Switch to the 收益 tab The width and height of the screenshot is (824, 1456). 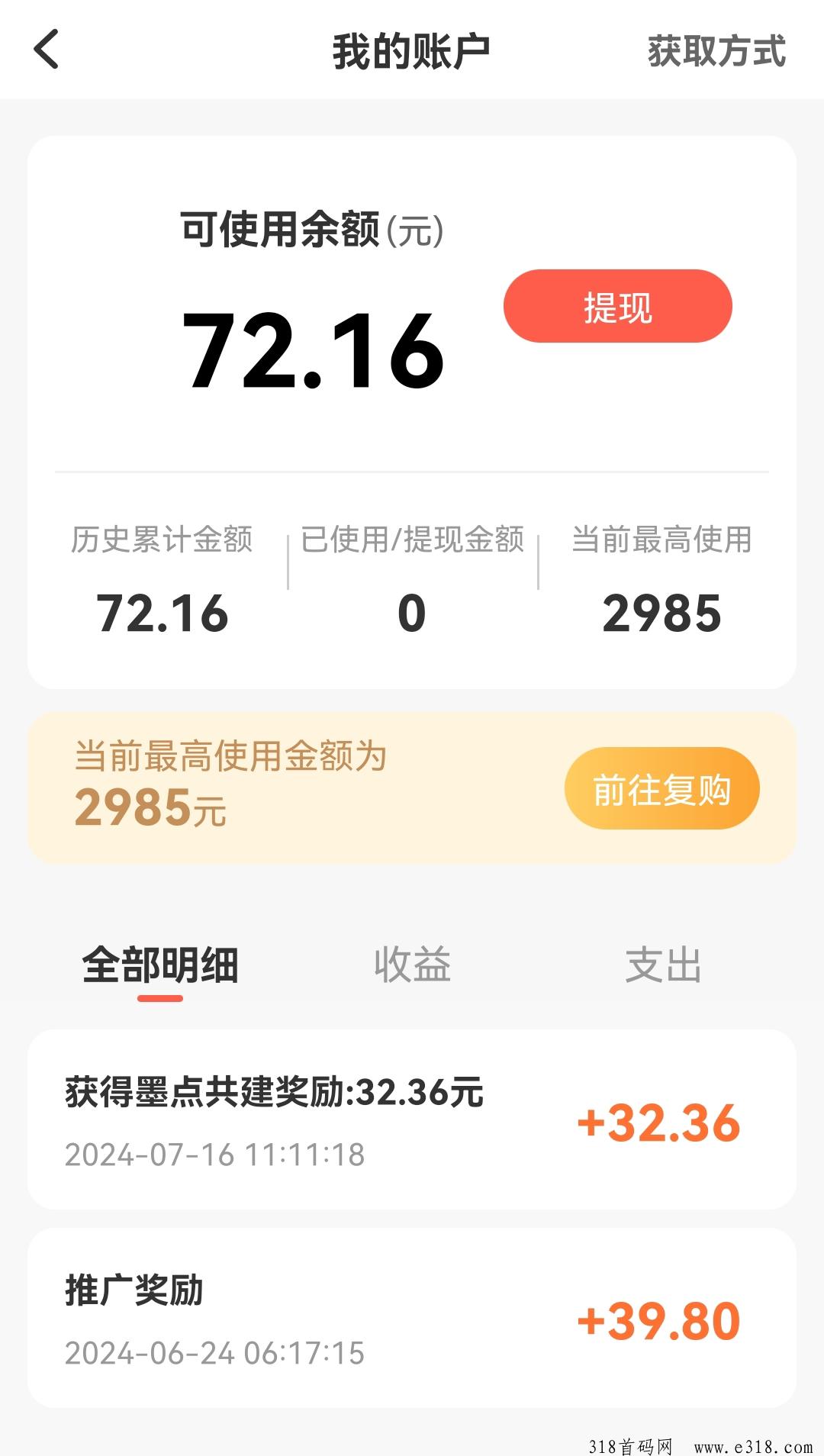click(412, 965)
